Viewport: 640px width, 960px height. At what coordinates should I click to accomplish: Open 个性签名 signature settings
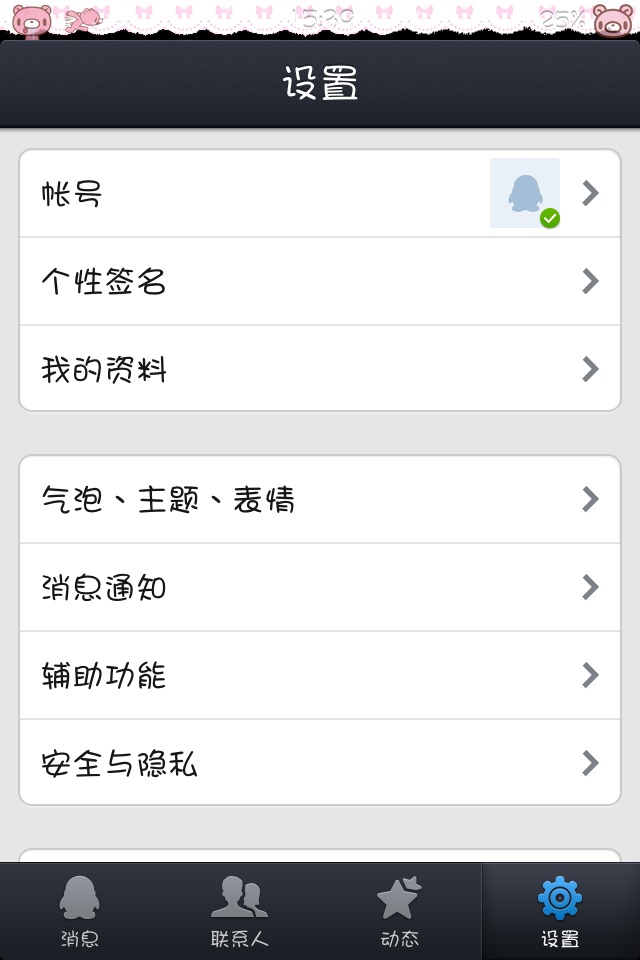[320, 282]
